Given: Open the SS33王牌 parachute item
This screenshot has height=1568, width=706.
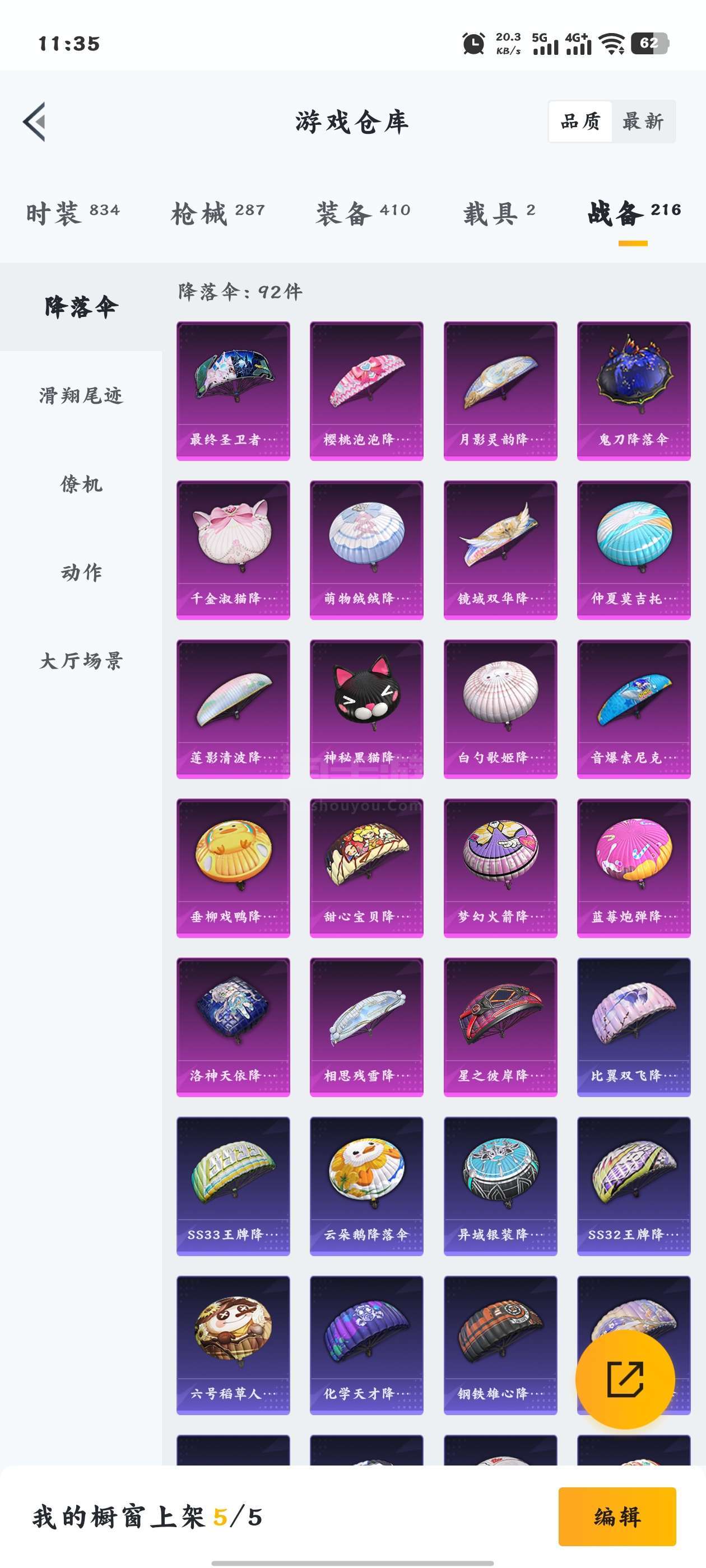Looking at the screenshot, I should click(x=233, y=1186).
